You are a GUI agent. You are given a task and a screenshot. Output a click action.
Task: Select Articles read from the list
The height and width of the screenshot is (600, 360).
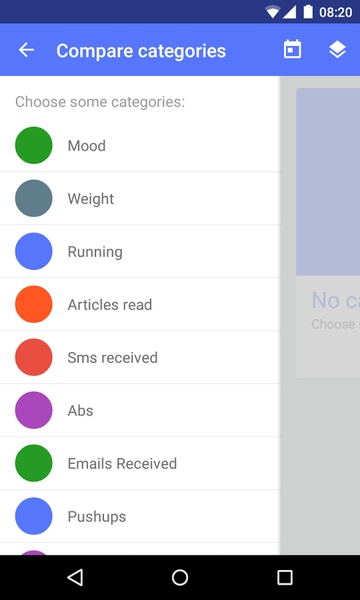point(140,304)
